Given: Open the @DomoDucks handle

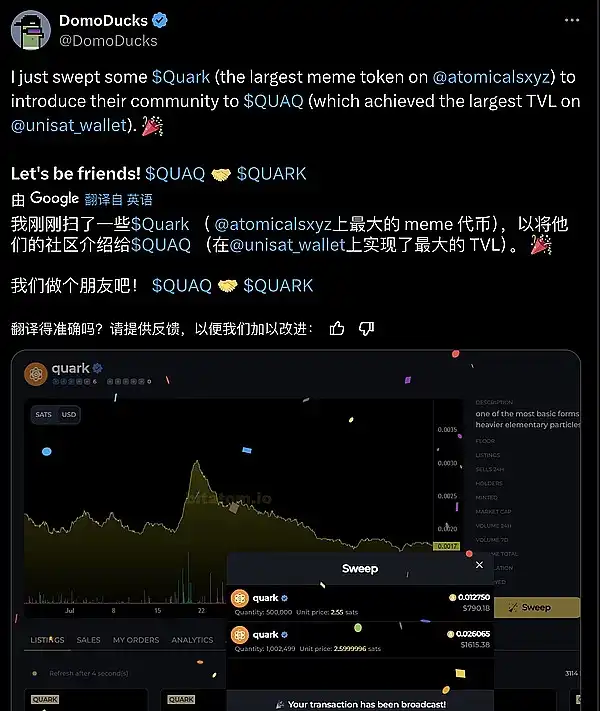Looking at the screenshot, I should tap(110, 42).
